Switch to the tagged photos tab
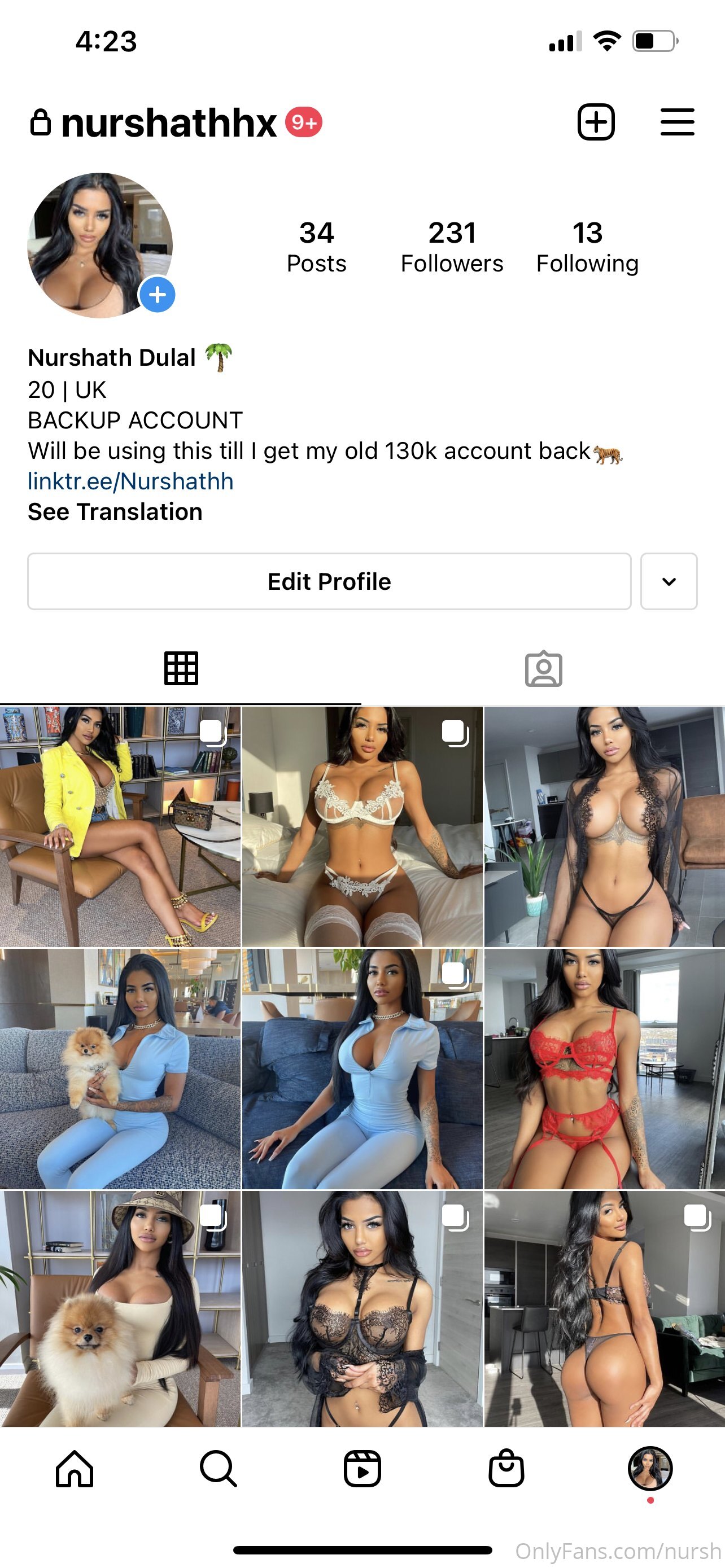The height and width of the screenshot is (1568, 725). tap(544, 668)
